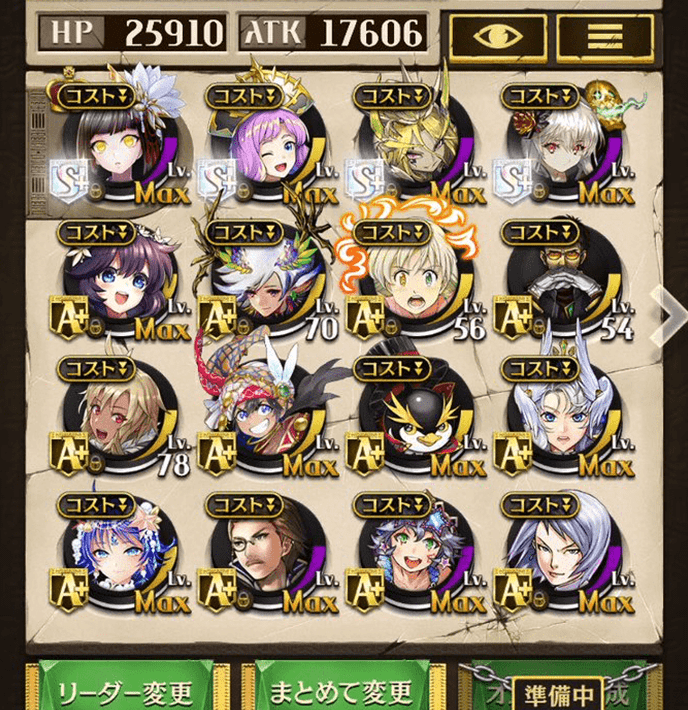
Task: Go to next page with right arrow
Action: click(666, 314)
